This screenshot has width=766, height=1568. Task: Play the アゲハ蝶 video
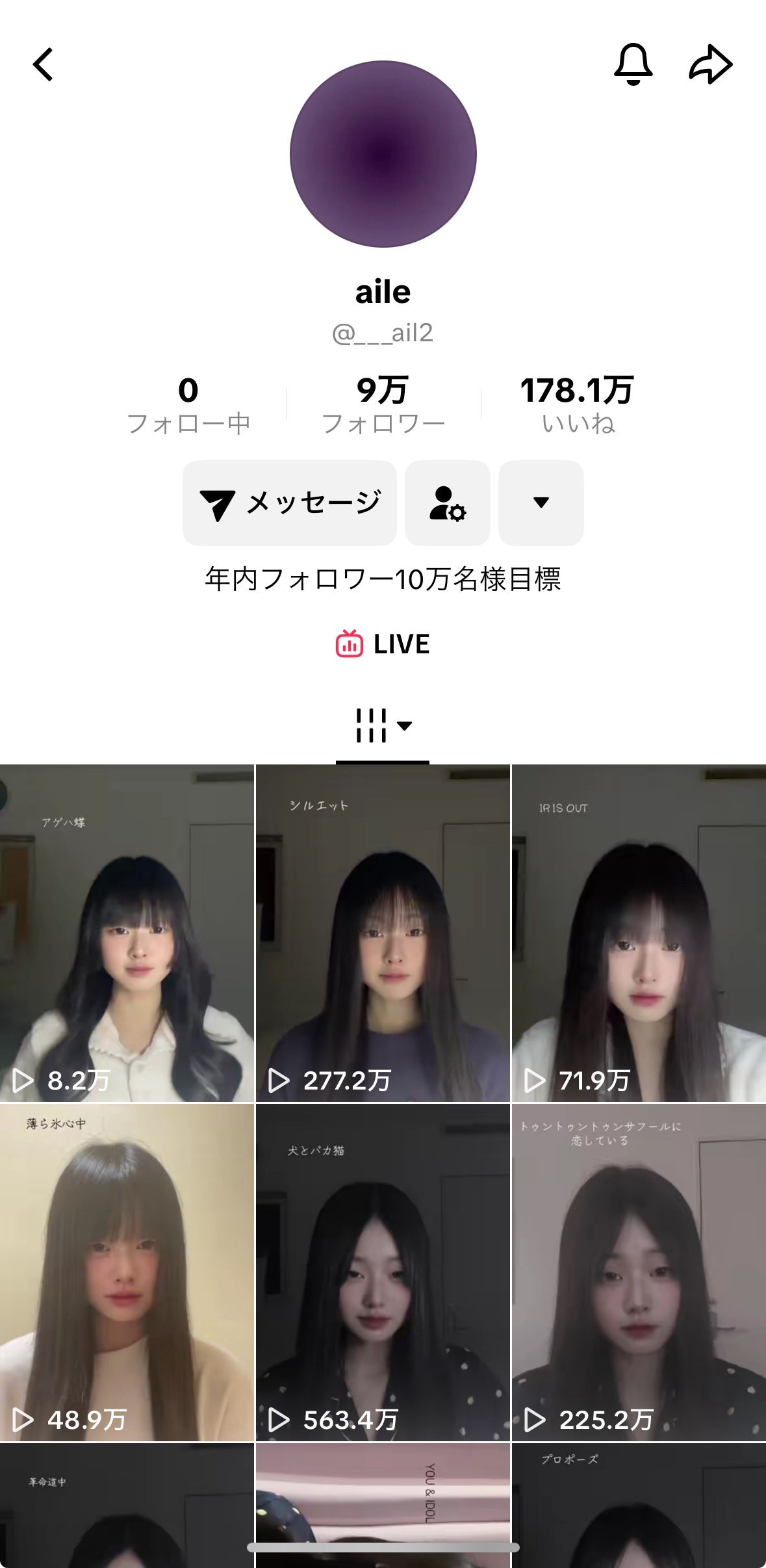(x=127, y=933)
